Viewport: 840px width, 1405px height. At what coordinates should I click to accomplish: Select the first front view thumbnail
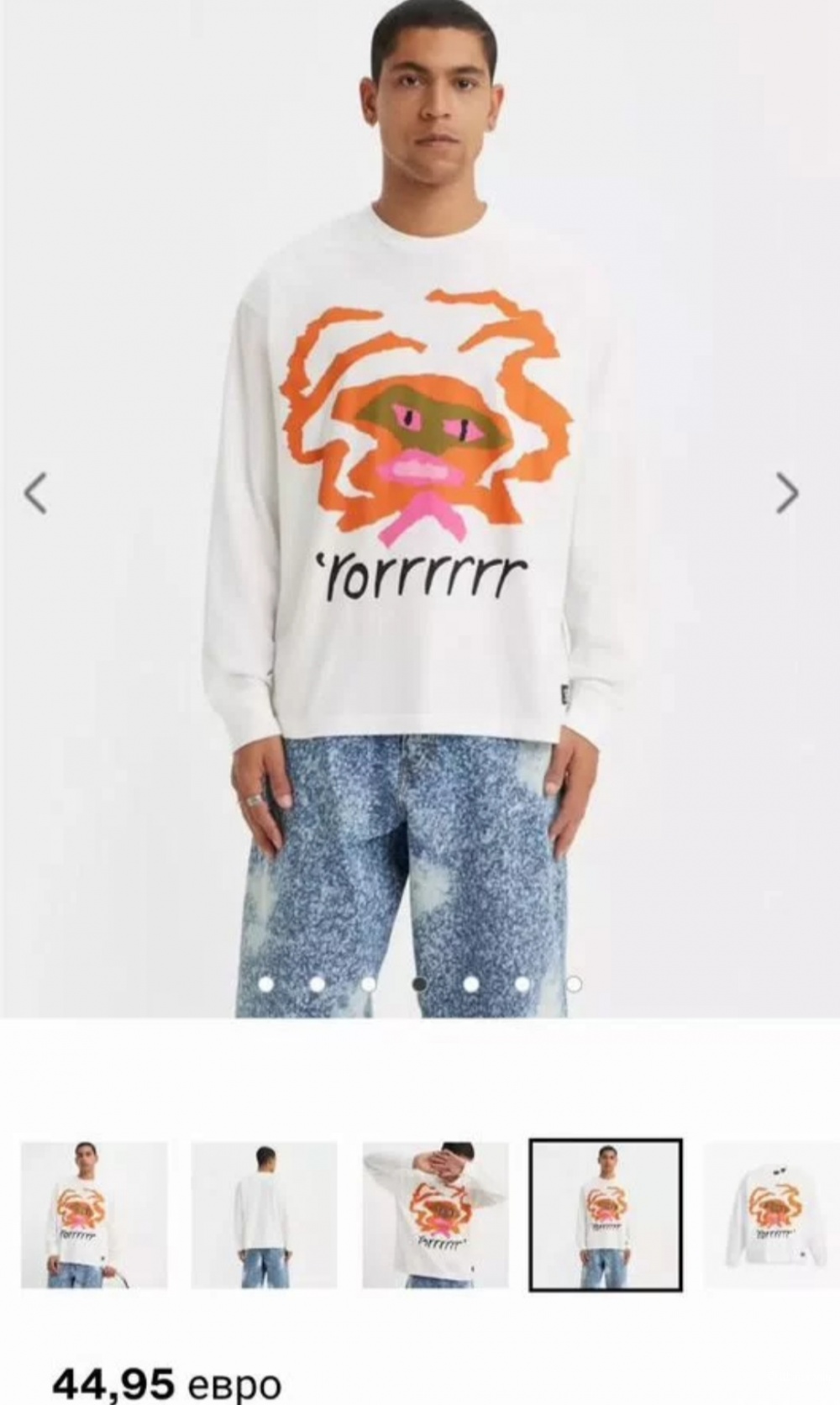(x=94, y=1215)
